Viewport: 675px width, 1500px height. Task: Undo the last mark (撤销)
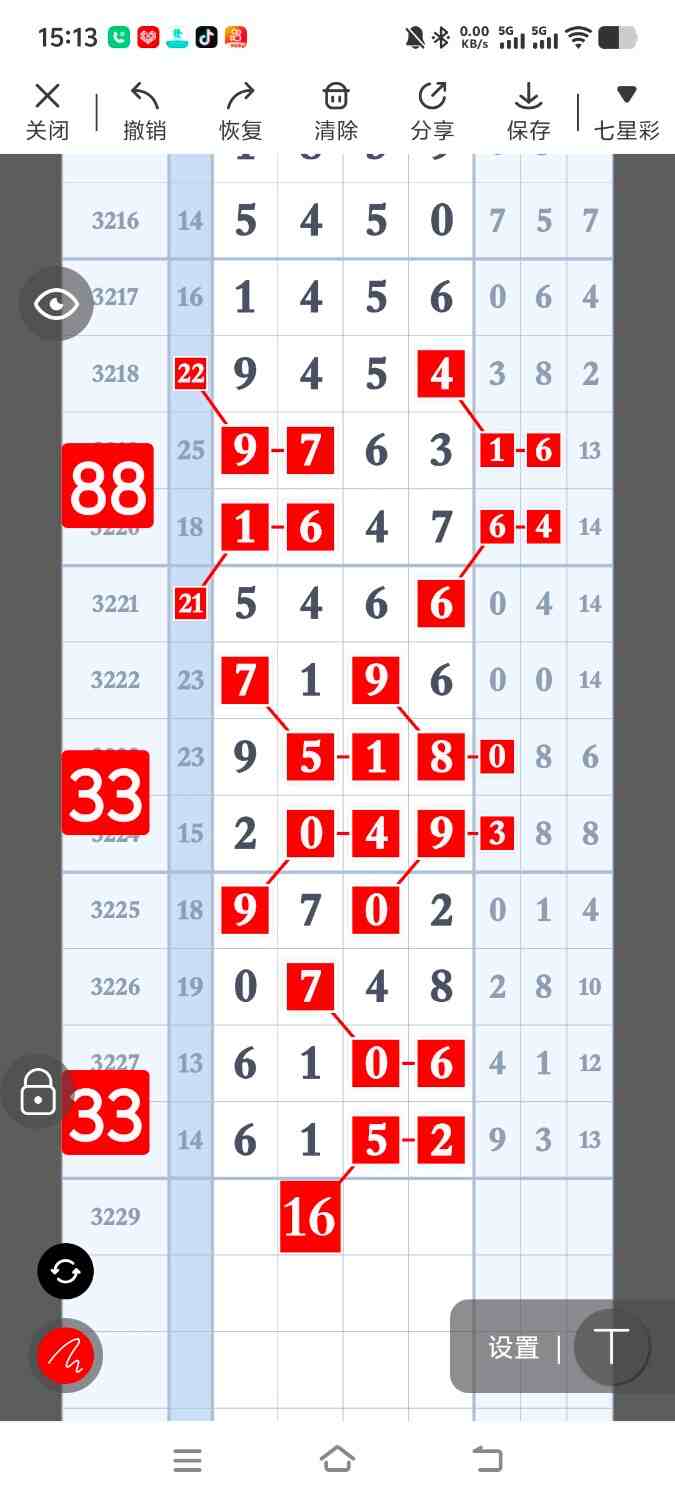[x=144, y=111]
